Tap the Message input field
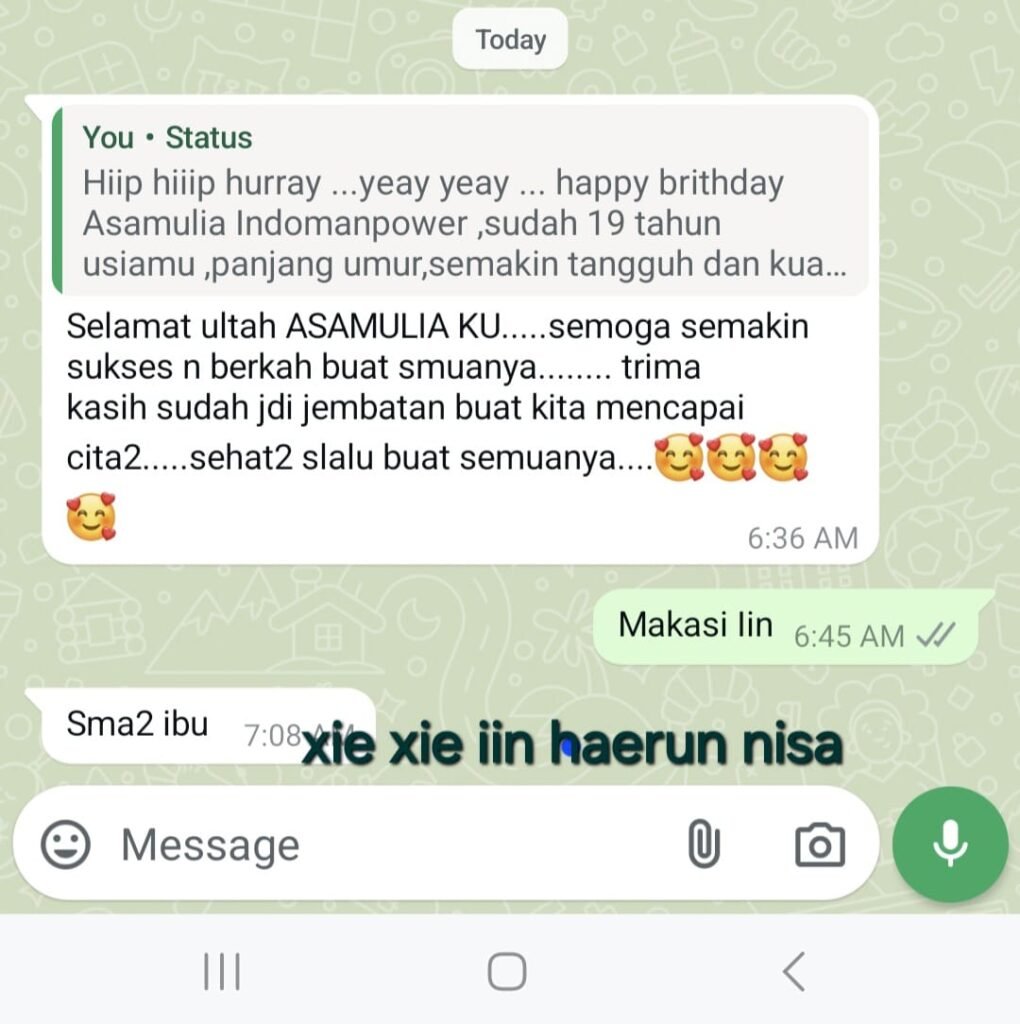 380,846
